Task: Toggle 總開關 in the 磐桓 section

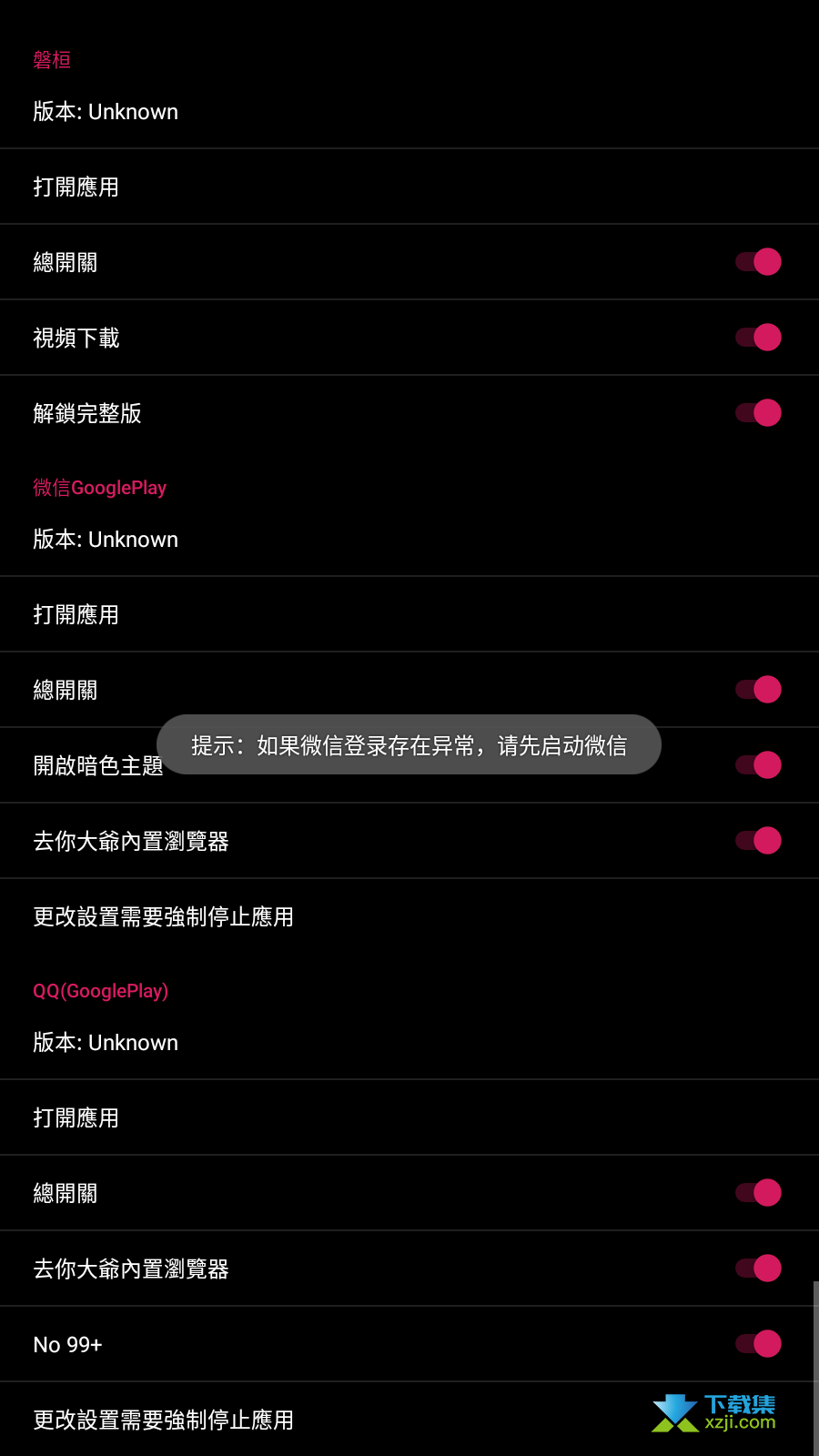Action: 758,262
